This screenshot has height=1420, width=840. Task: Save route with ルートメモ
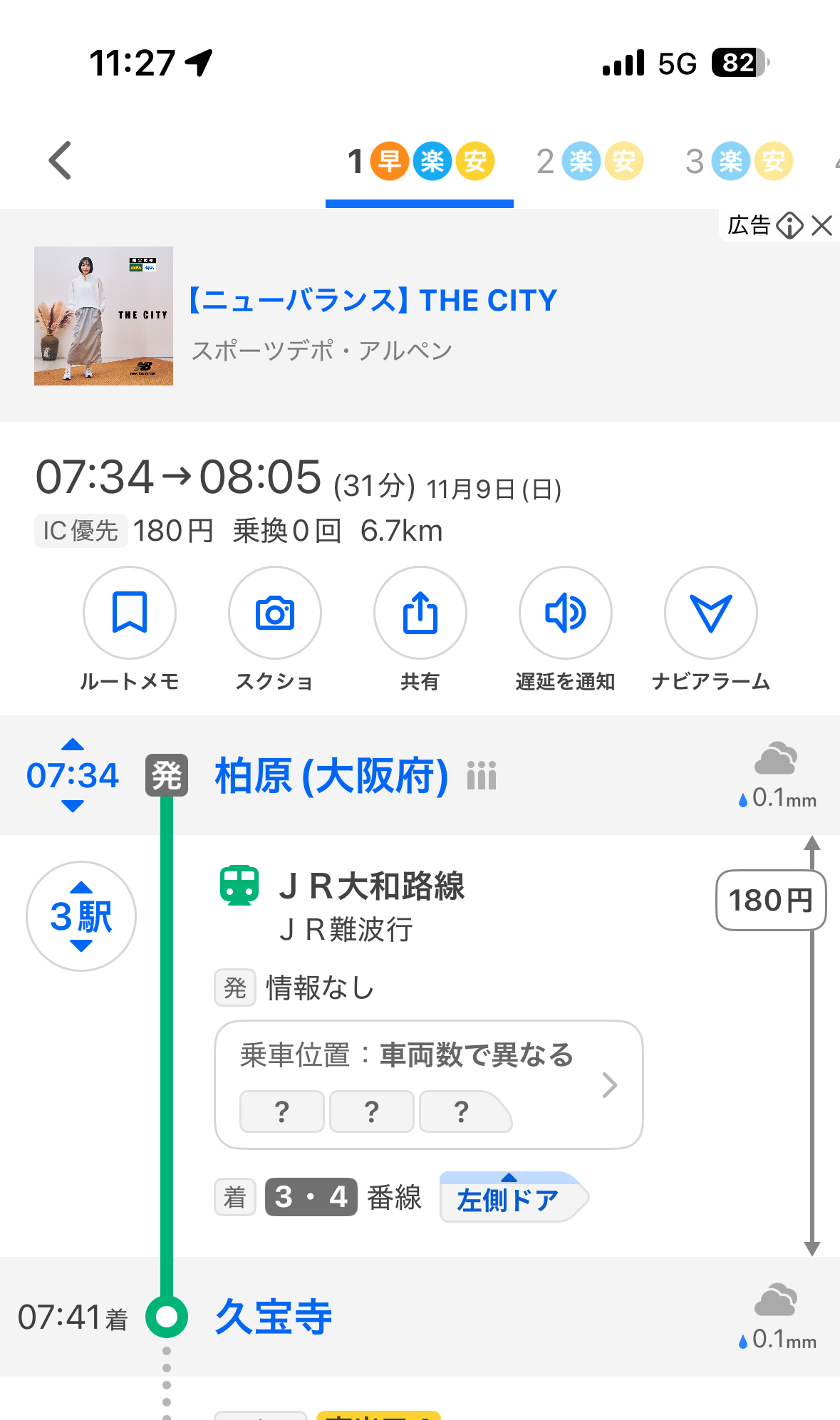click(x=130, y=613)
